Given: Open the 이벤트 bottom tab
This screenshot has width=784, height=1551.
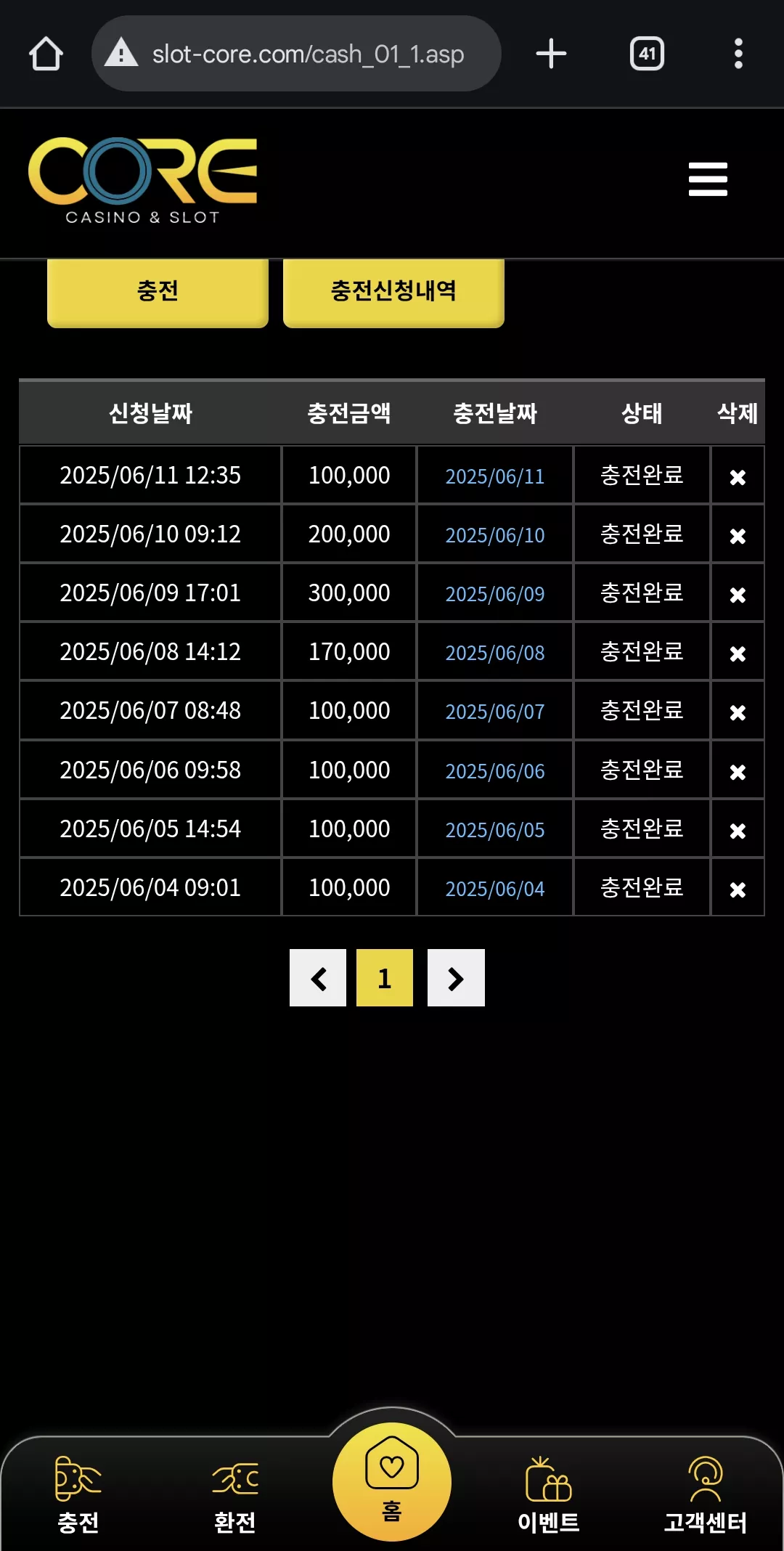Looking at the screenshot, I should 549,1494.
